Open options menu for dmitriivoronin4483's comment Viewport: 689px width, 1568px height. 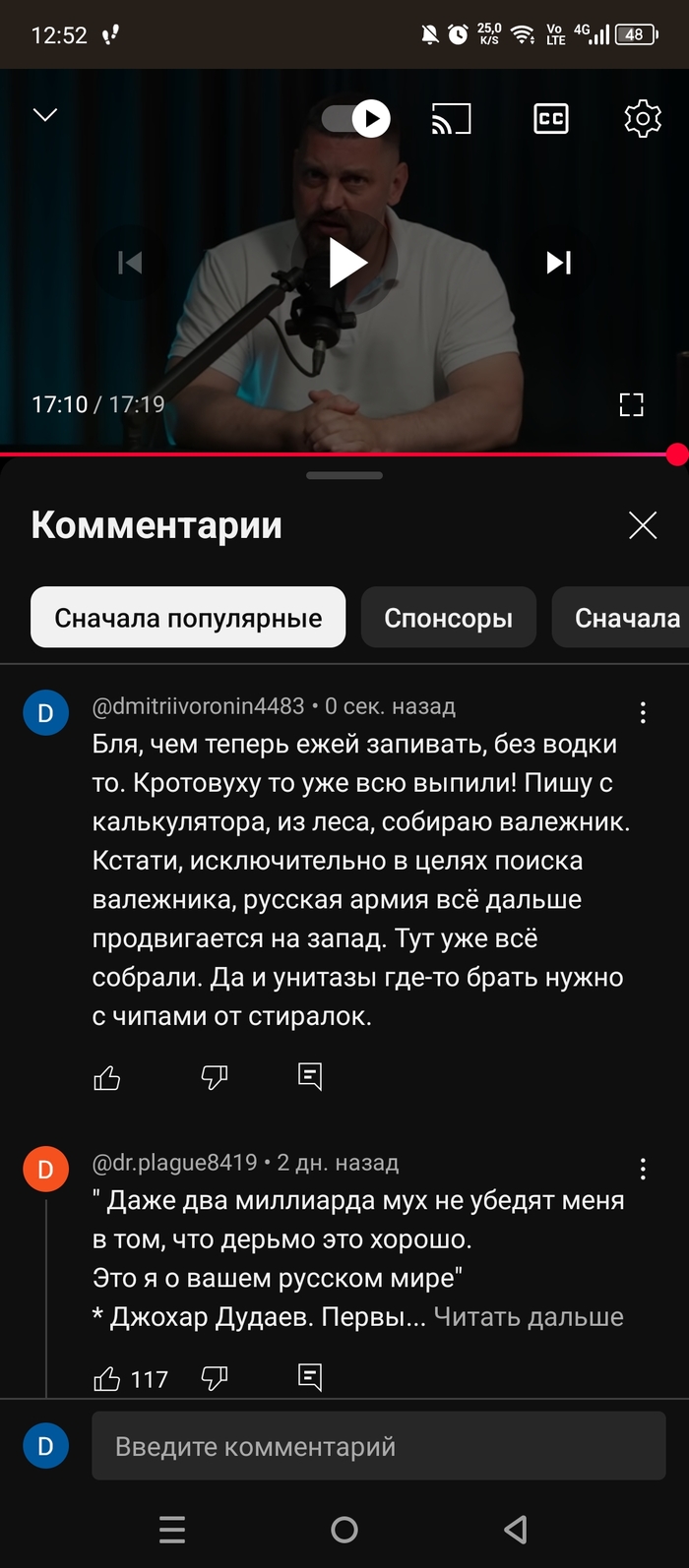coord(643,713)
